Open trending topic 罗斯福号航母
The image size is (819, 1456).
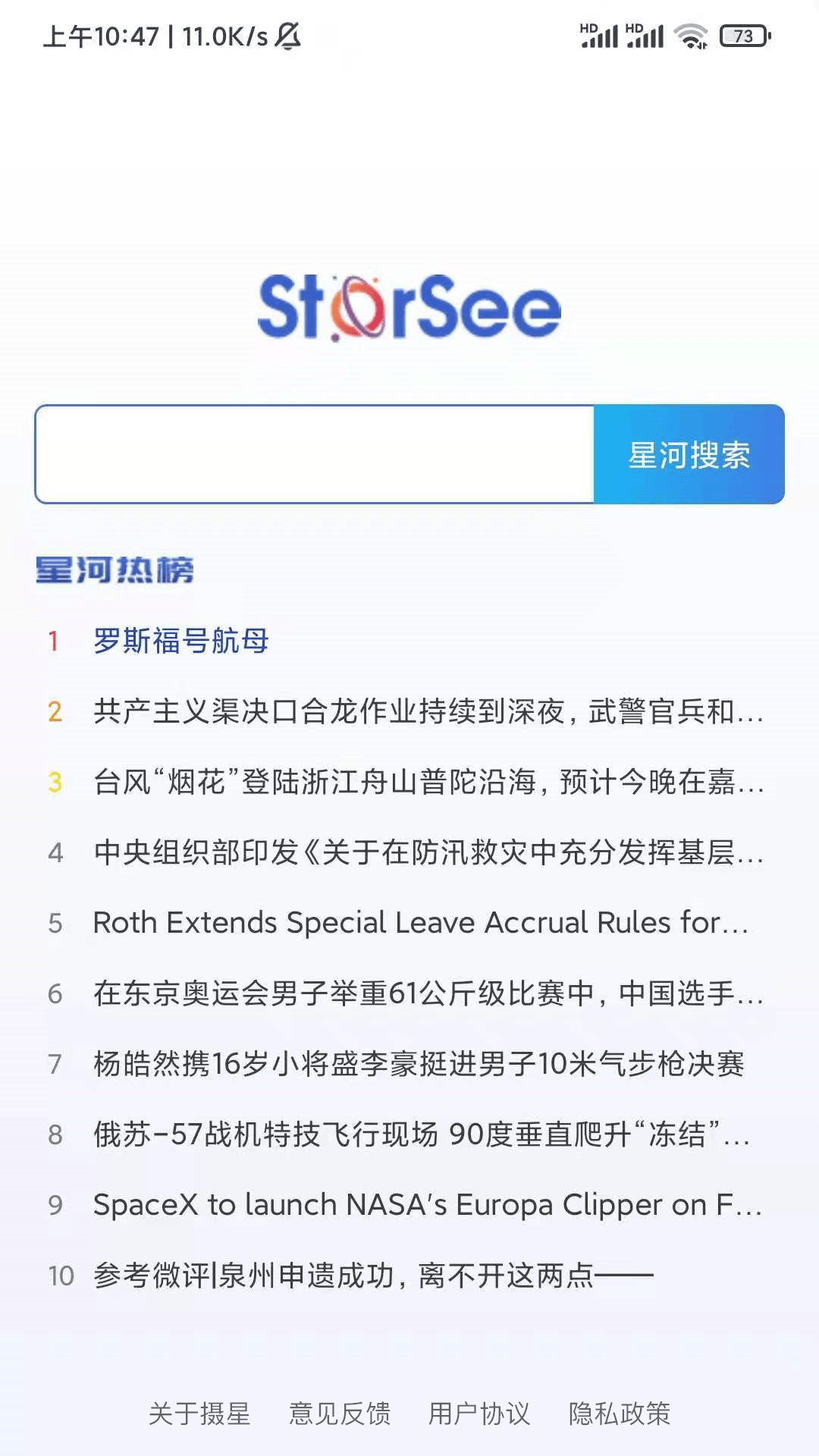tap(182, 641)
